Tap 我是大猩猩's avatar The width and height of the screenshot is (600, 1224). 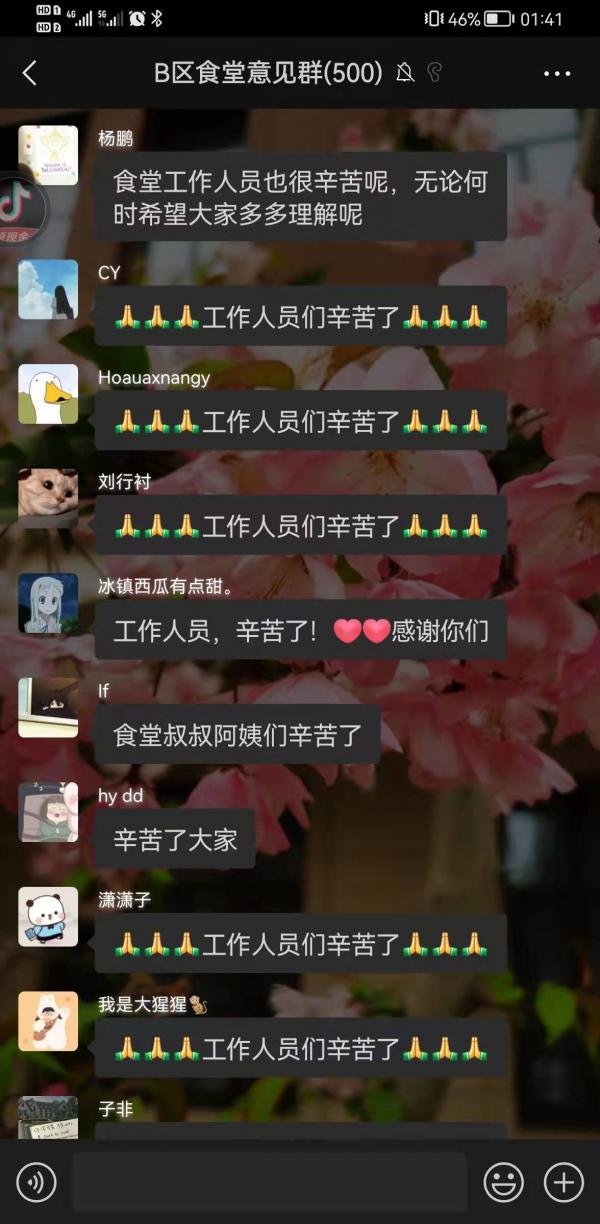[48, 1020]
